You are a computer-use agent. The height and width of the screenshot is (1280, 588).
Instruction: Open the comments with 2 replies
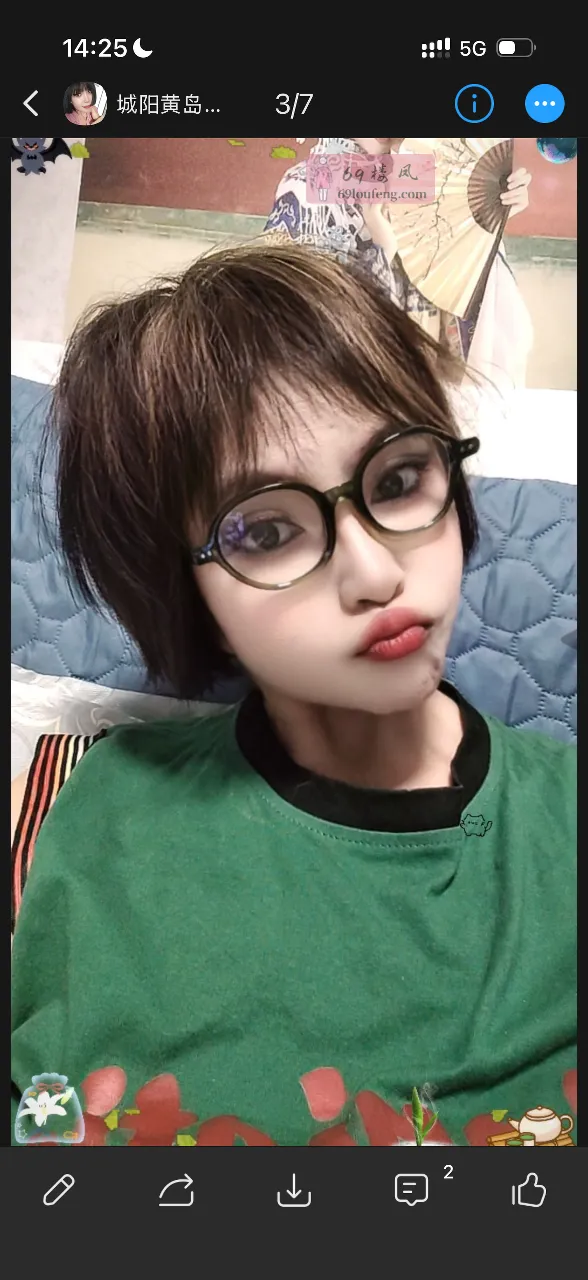click(x=412, y=1189)
